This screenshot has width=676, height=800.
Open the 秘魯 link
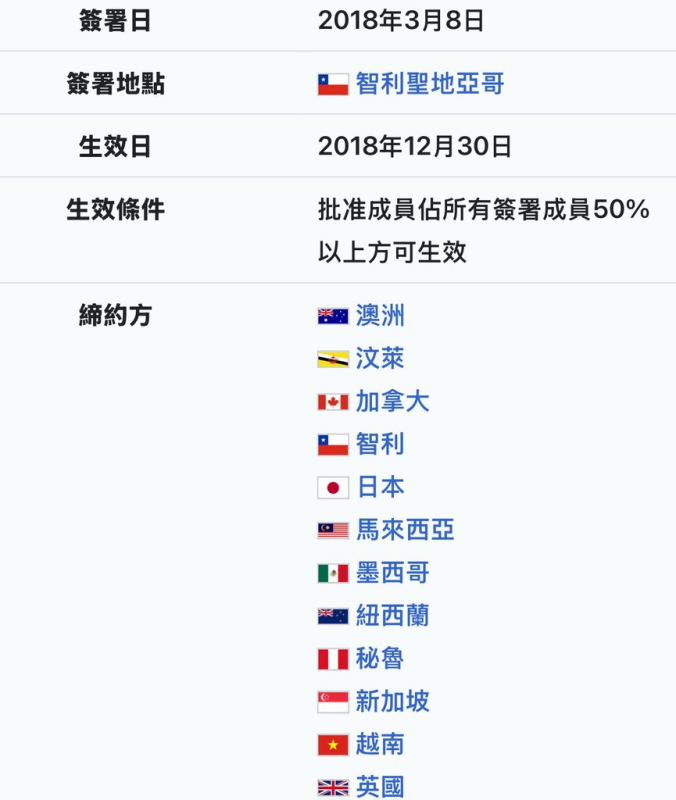380,659
